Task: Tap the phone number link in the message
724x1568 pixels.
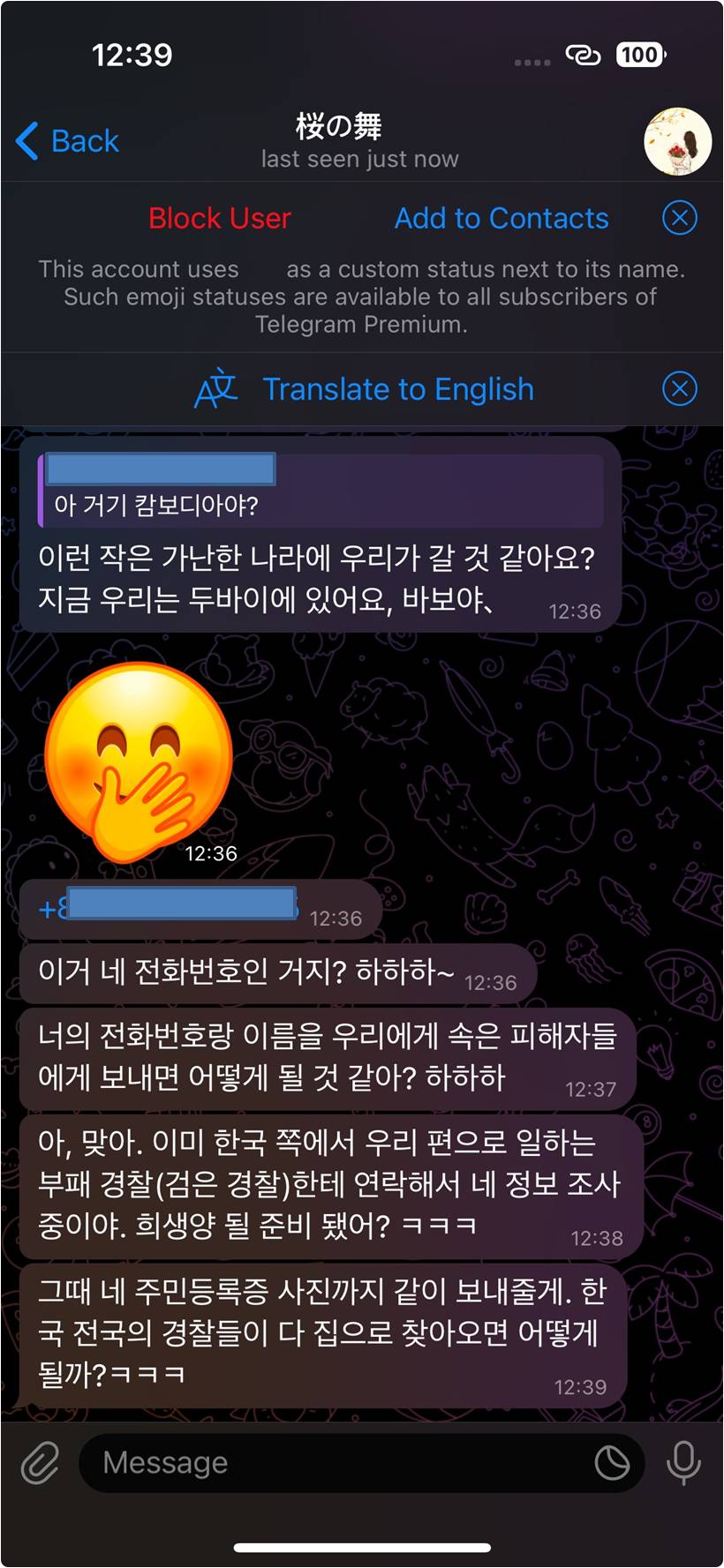Action: point(168,906)
